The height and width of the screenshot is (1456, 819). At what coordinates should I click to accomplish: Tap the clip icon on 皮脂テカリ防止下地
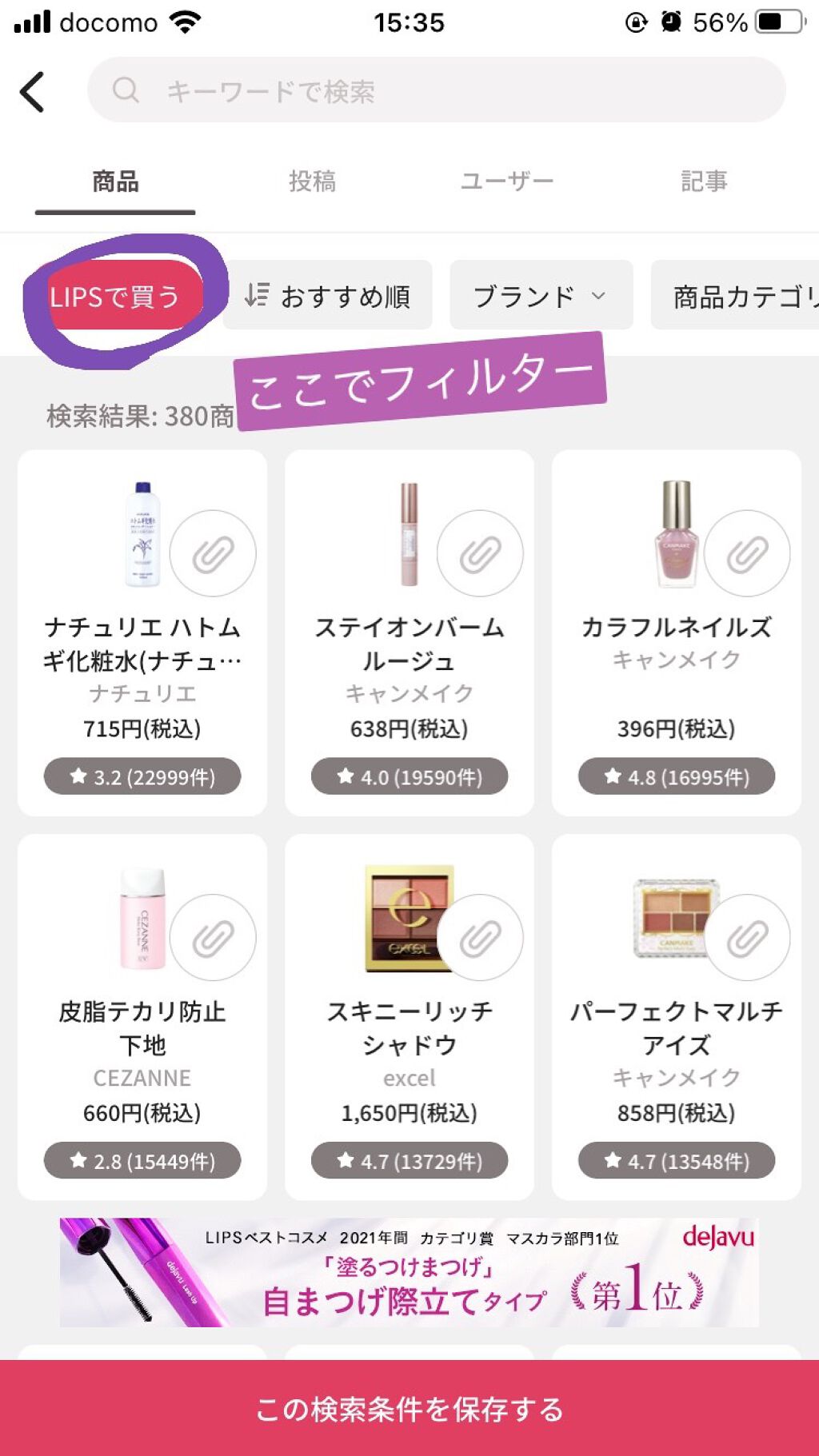214,938
